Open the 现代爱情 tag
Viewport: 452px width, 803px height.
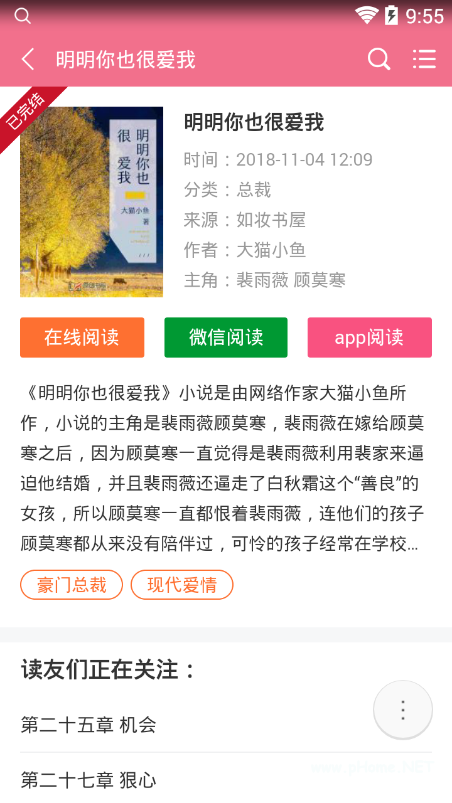click(182, 584)
